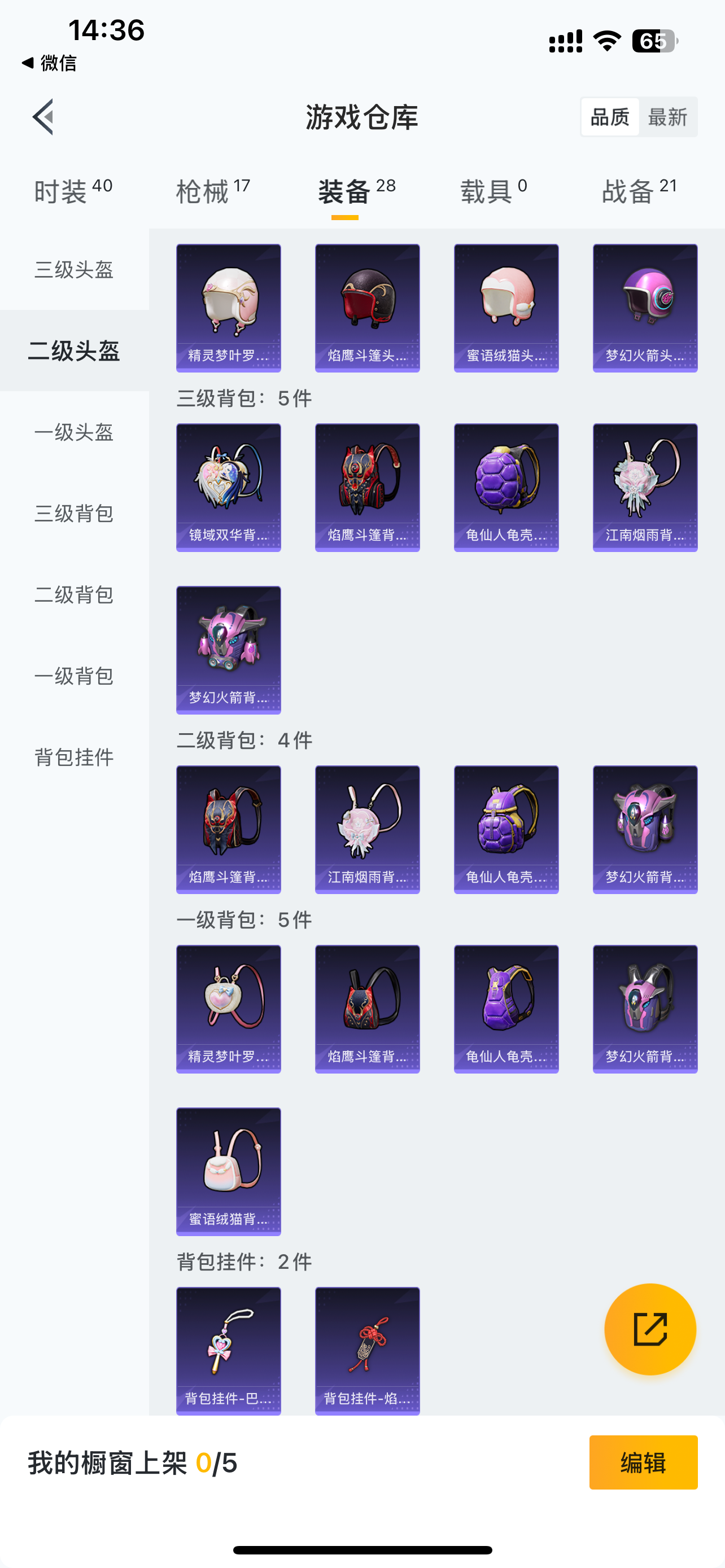Open the 背包挂件-巴 pendant item
Screen dimensions: 725x1568
[x=228, y=1351]
